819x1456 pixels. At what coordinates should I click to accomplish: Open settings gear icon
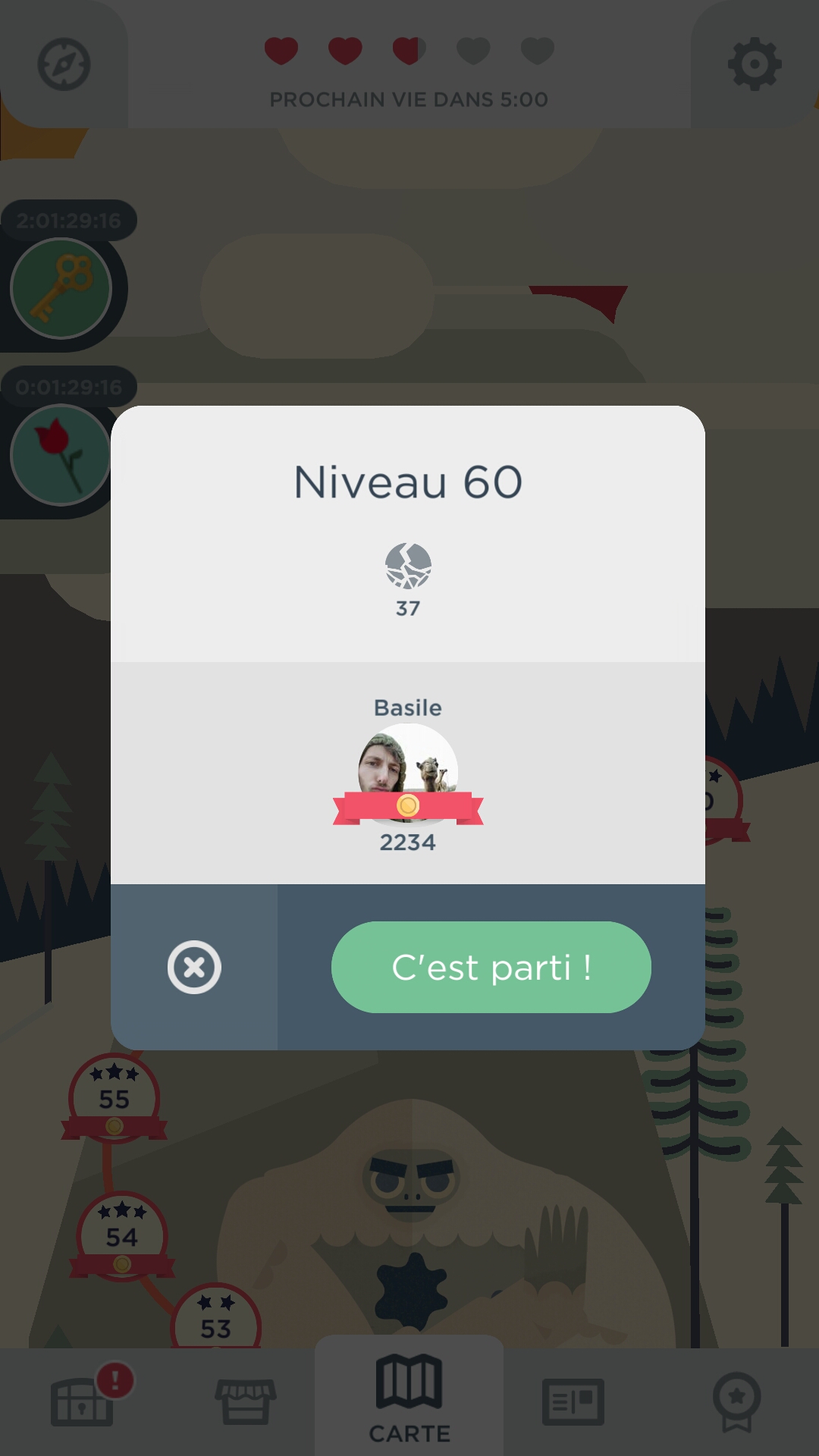click(x=754, y=65)
